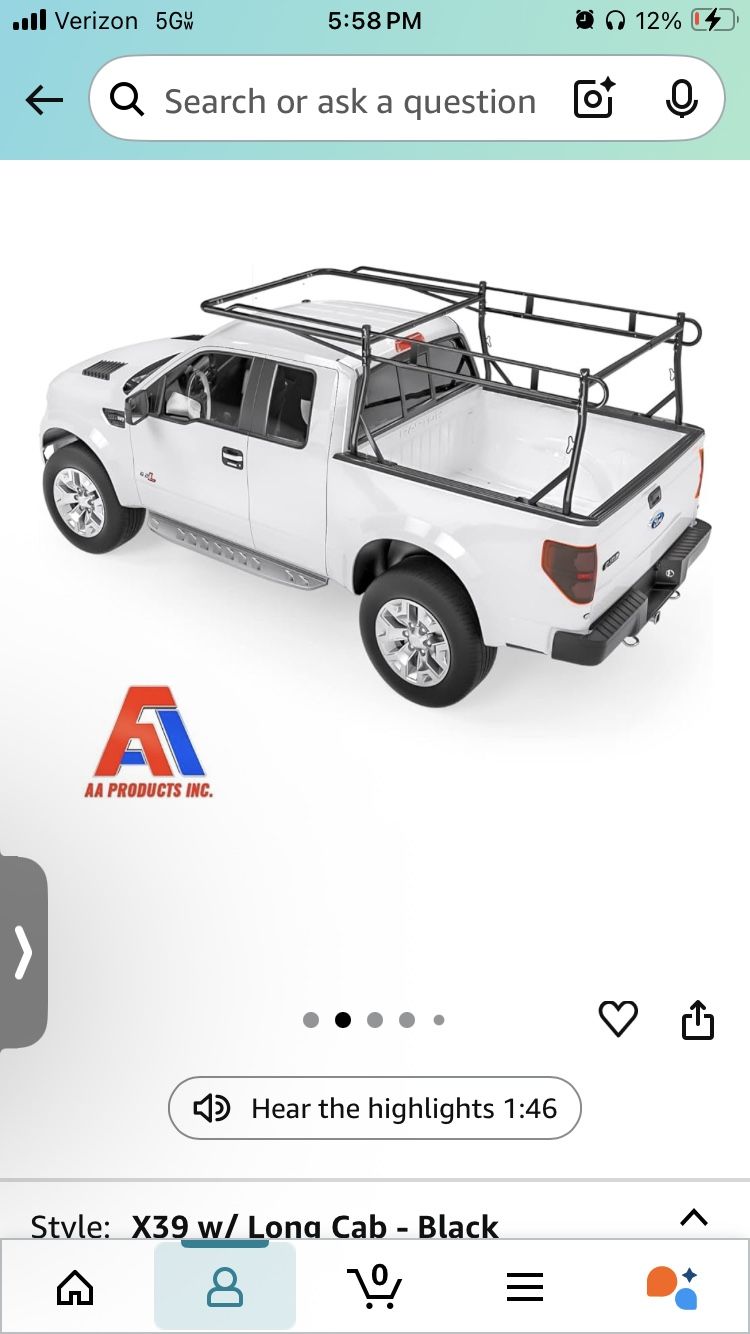Start voice search with the microphone
Viewport: 750px width, 1334px height.
(681, 100)
